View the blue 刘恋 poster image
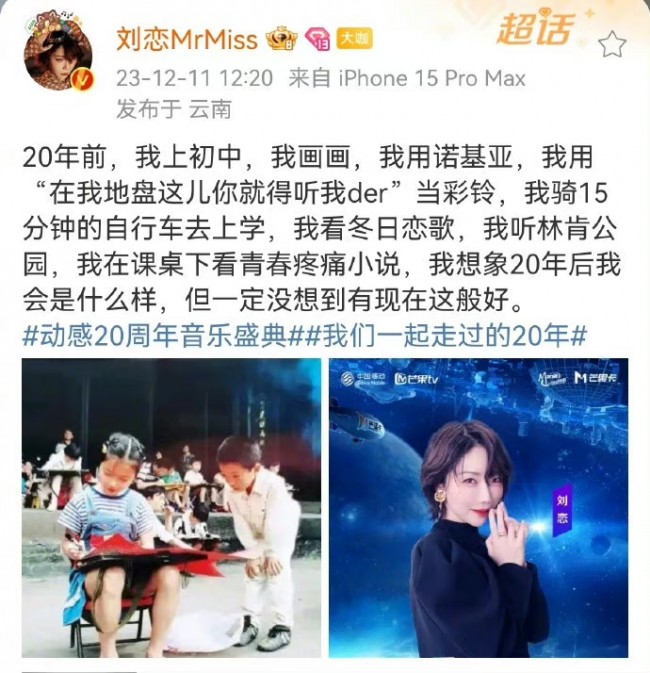 (478, 508)
